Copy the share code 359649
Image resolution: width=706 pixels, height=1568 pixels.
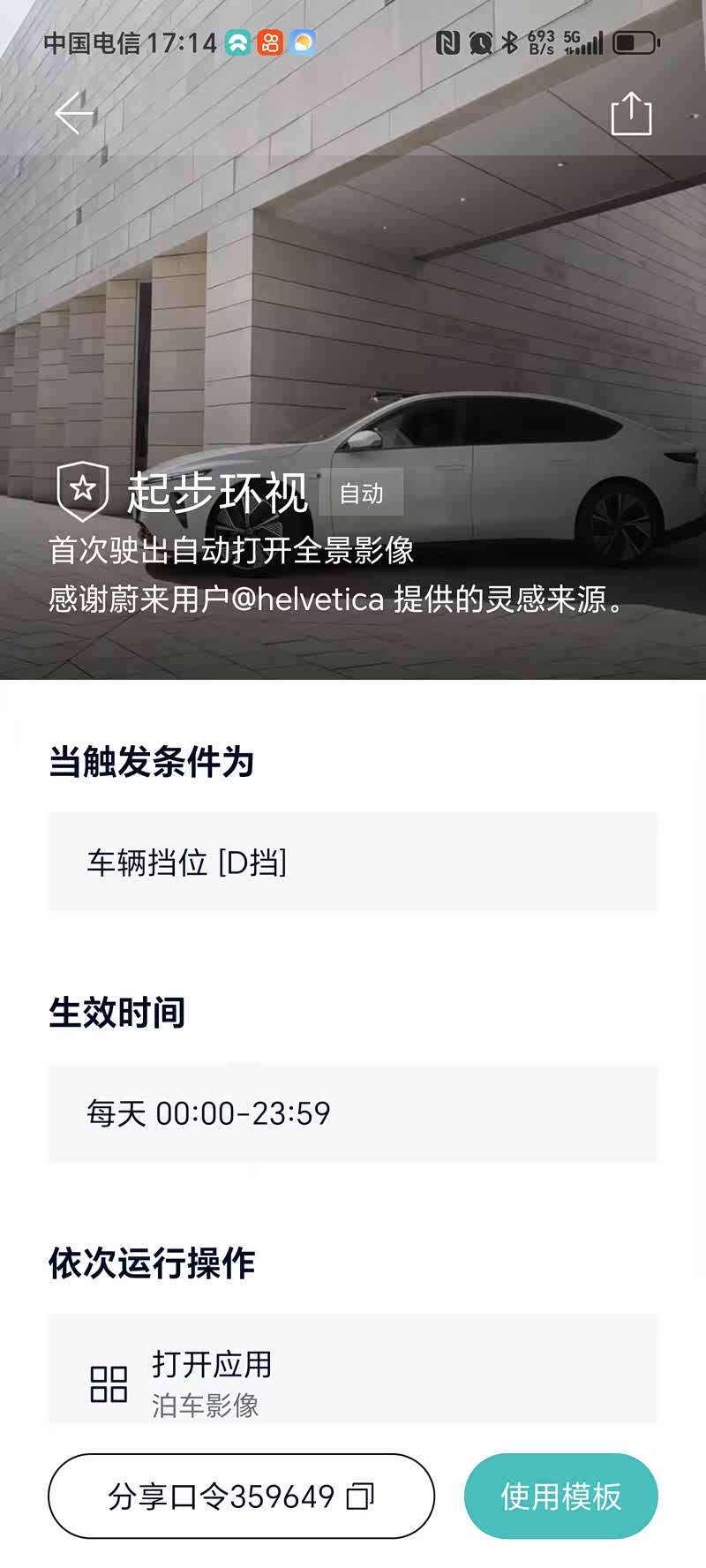pyautogui.click(x=241, y=1496)
